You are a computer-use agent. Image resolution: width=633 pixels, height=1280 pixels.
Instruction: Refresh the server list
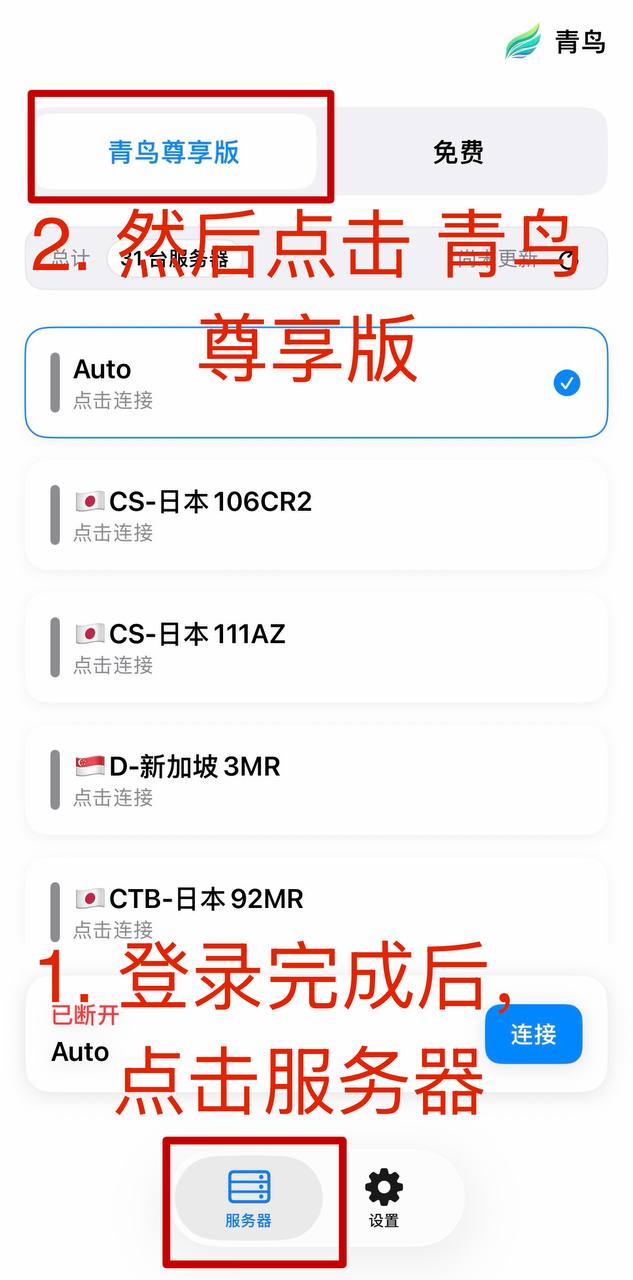point(568,260)
